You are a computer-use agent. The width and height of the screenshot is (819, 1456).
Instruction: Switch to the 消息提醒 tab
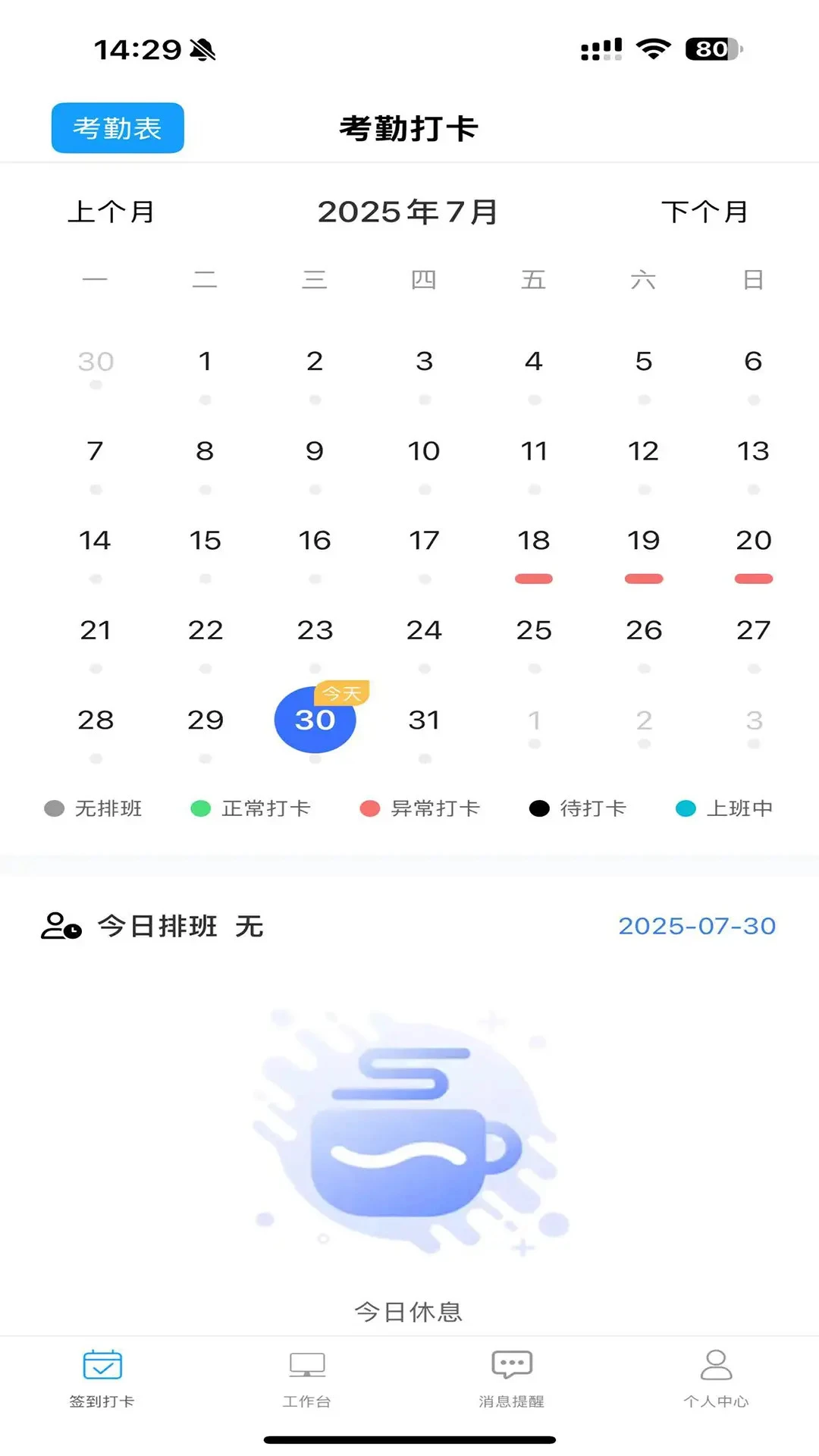point(512,1378)
